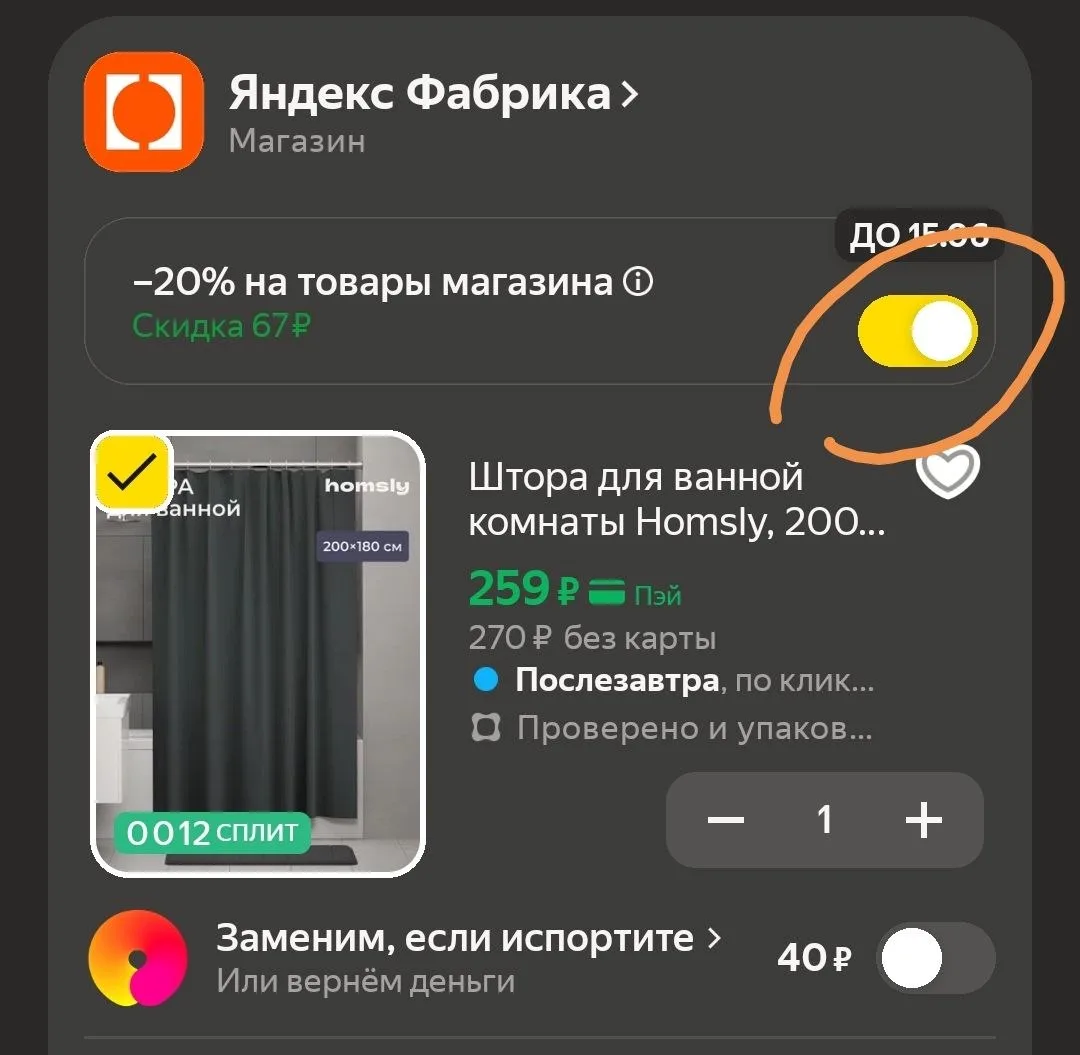Enable the 40 ₽ replacement protection switch
1080x1055 pixels.
pos(936,958)
